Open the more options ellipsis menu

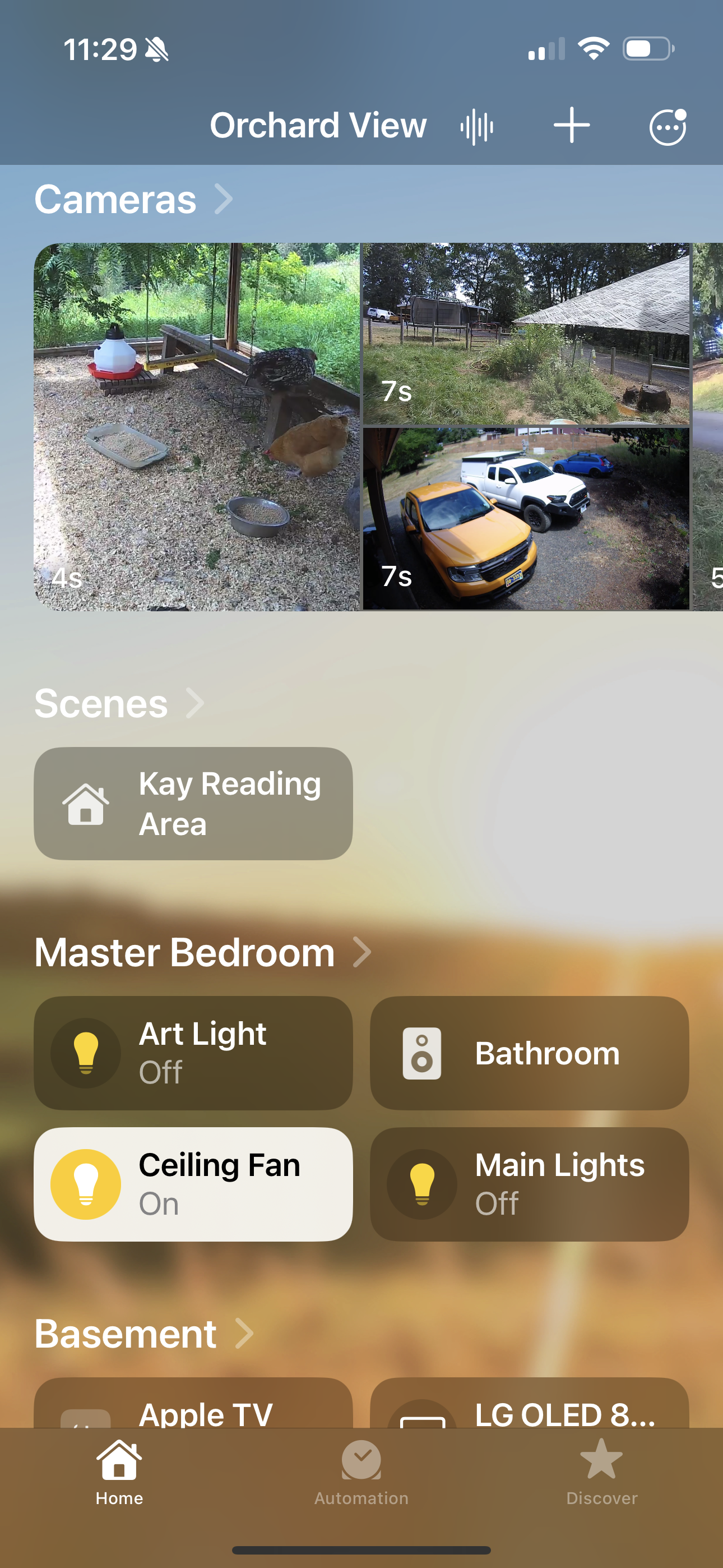668,127
